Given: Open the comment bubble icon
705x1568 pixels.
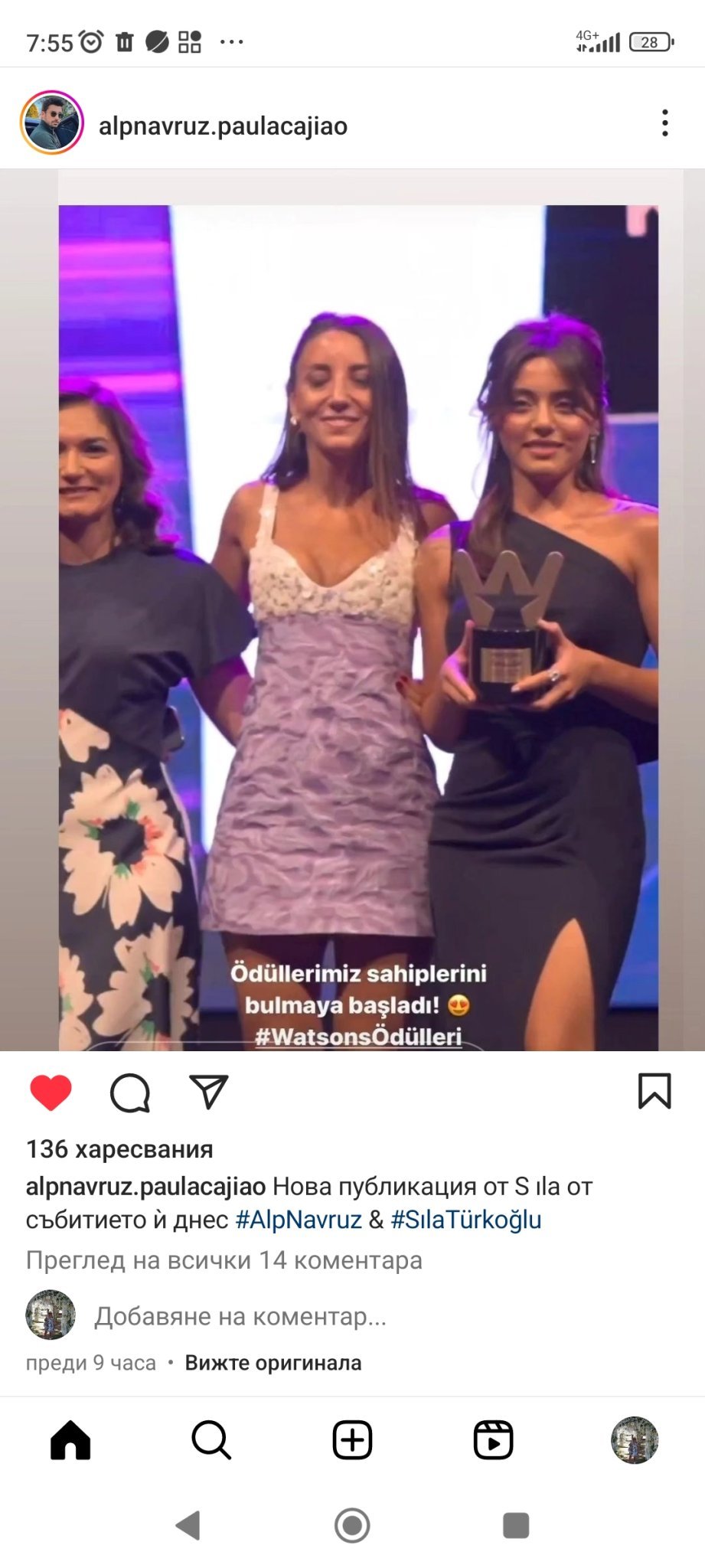Looking at the screenshot, I should 130,1092.
